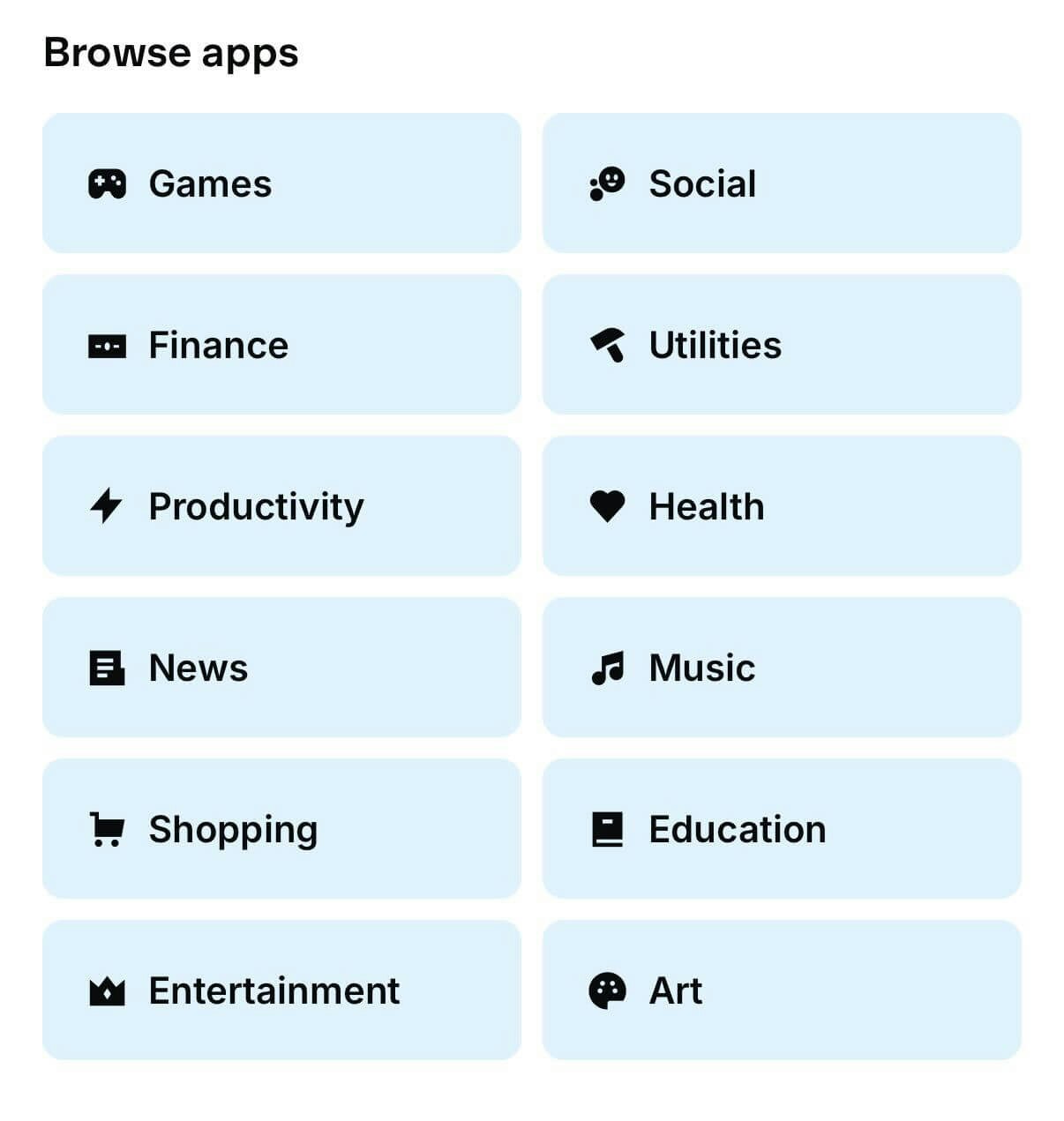
Task: Click the game controller icon for Games
Action: point(107,183)
